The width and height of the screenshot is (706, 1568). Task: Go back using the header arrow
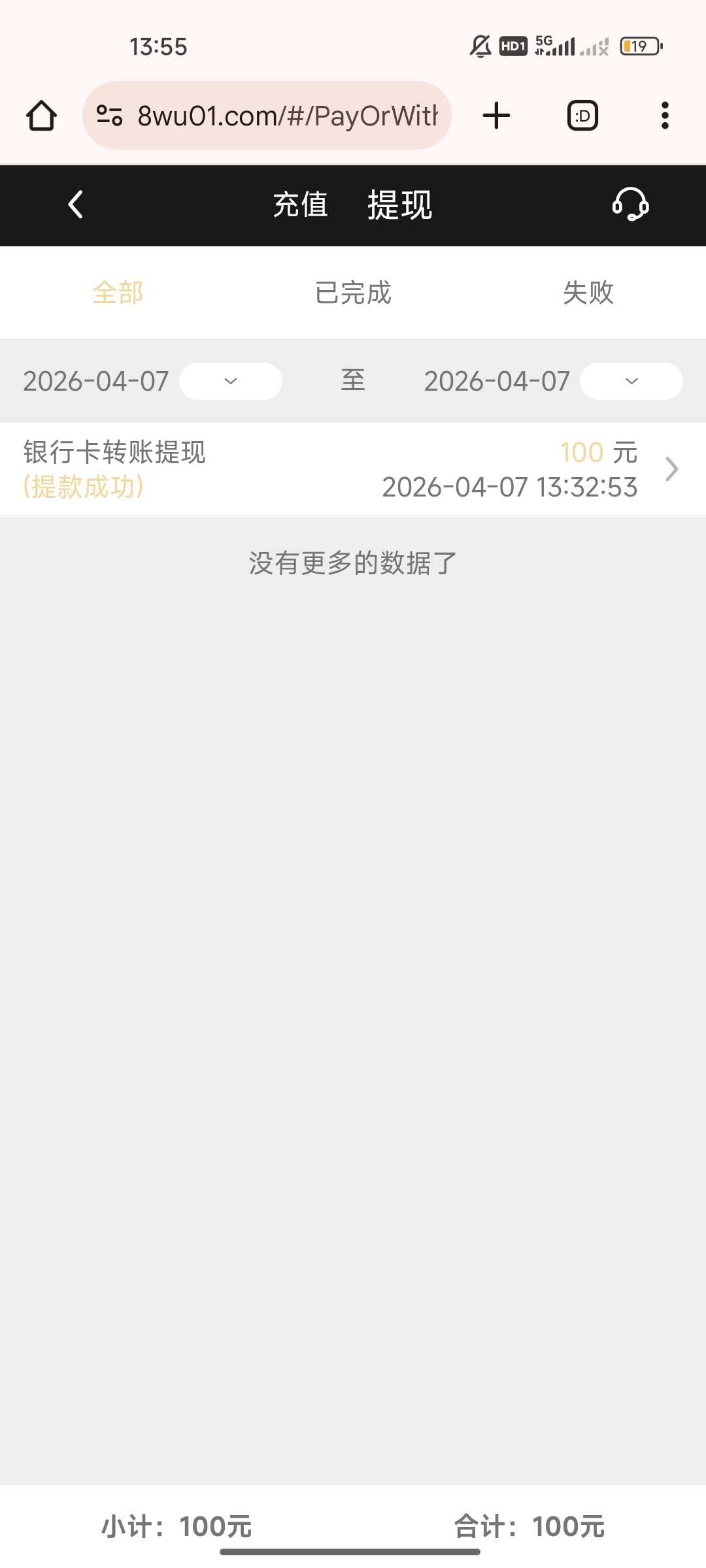tap(76, 204)
